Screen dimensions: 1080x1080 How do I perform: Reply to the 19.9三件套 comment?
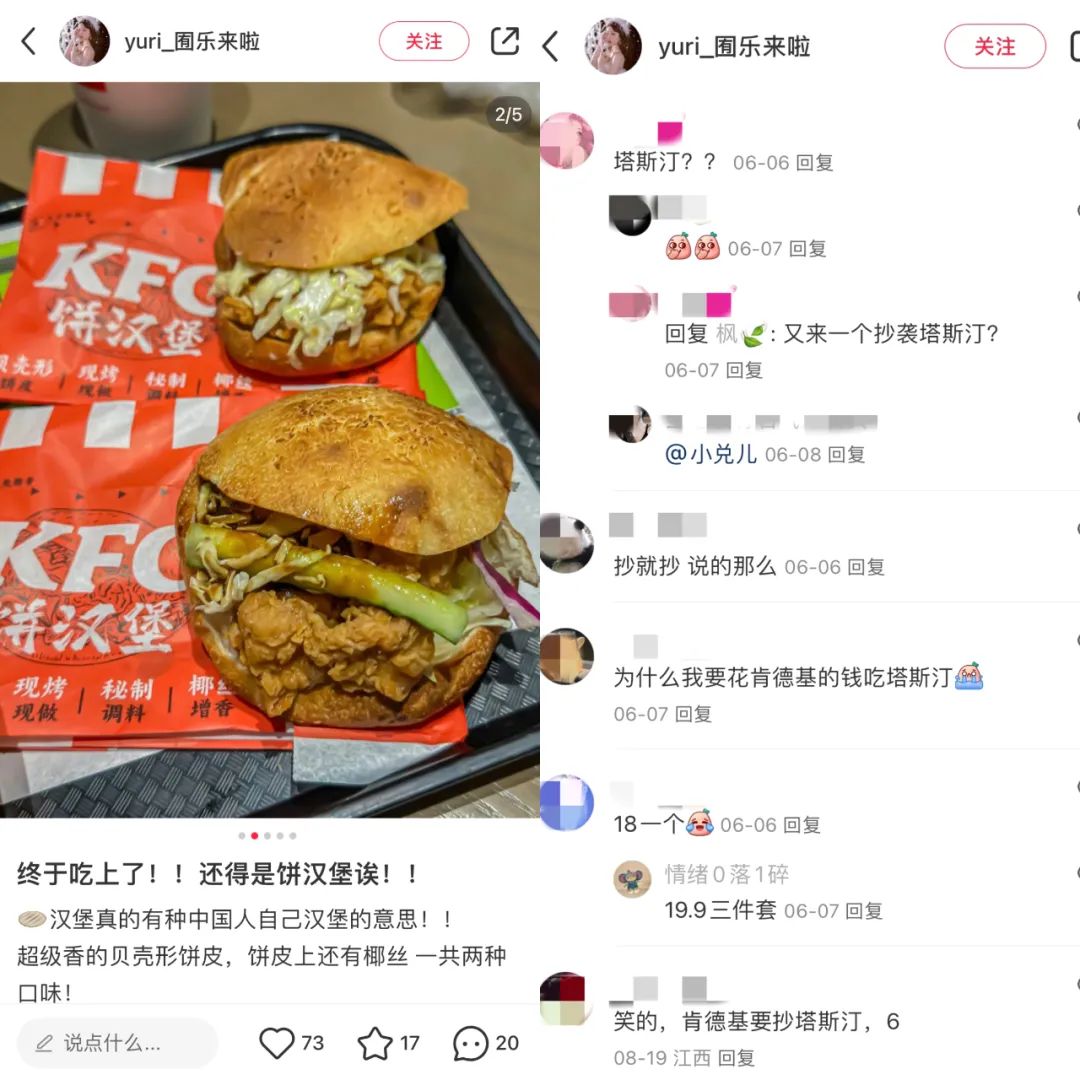[x=864, y=911]
